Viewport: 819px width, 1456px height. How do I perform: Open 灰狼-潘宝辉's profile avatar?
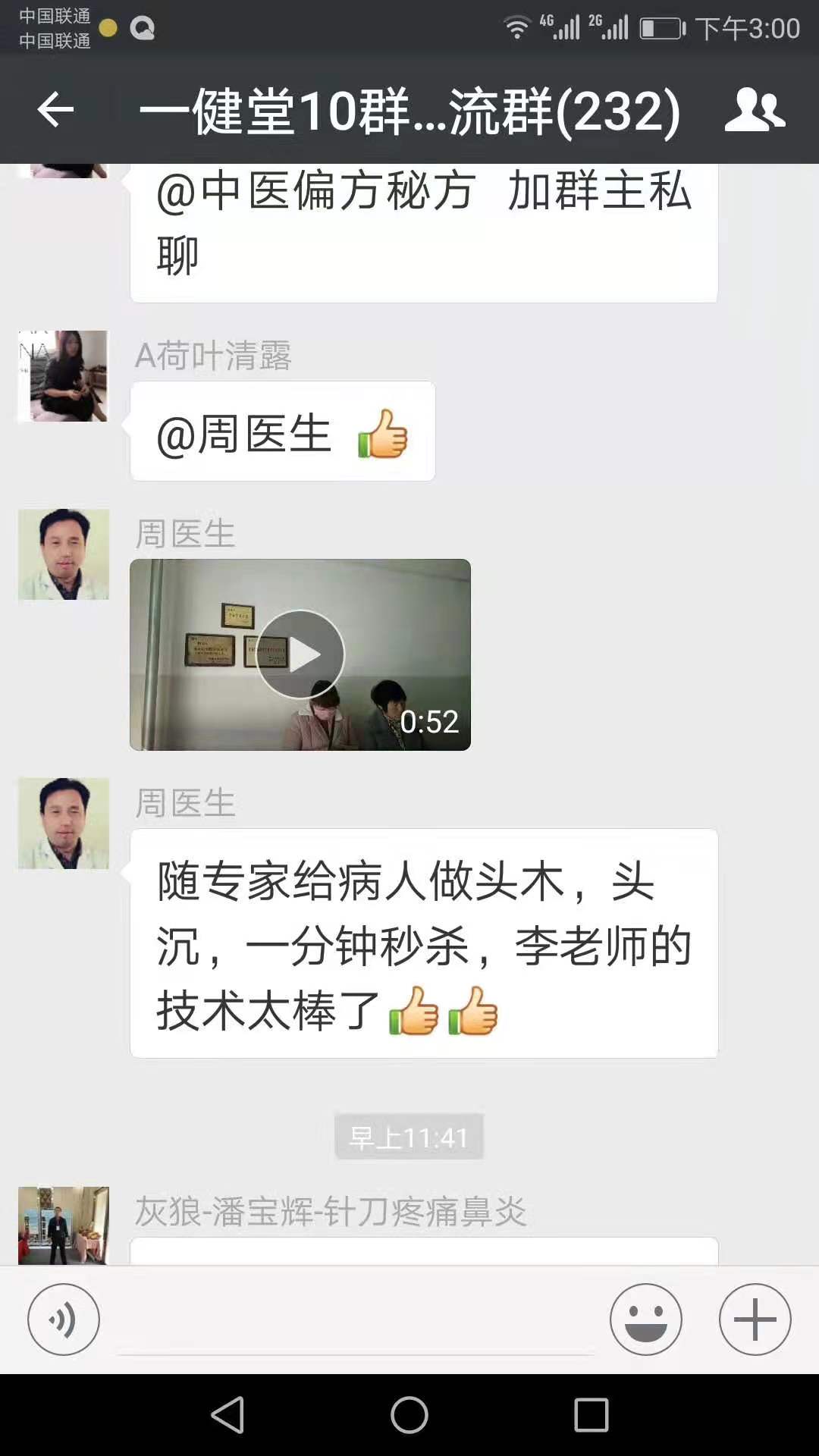point(64,1224)
